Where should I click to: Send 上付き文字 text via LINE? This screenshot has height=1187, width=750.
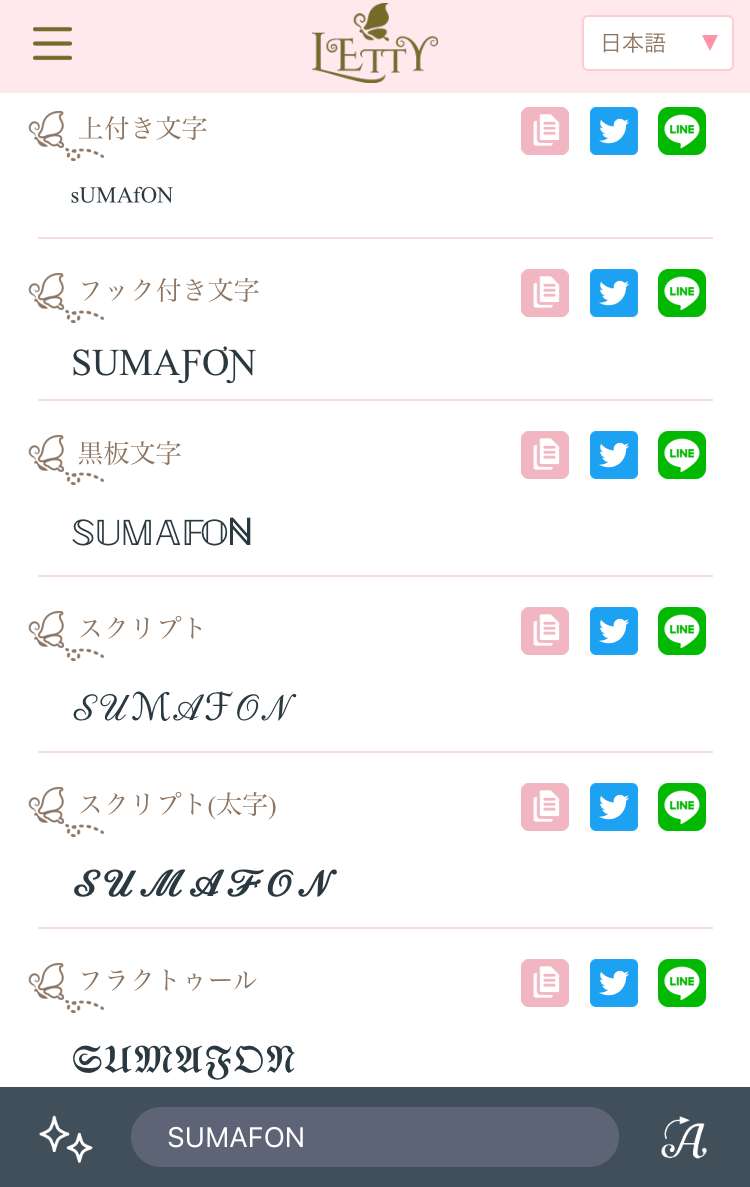682,131
